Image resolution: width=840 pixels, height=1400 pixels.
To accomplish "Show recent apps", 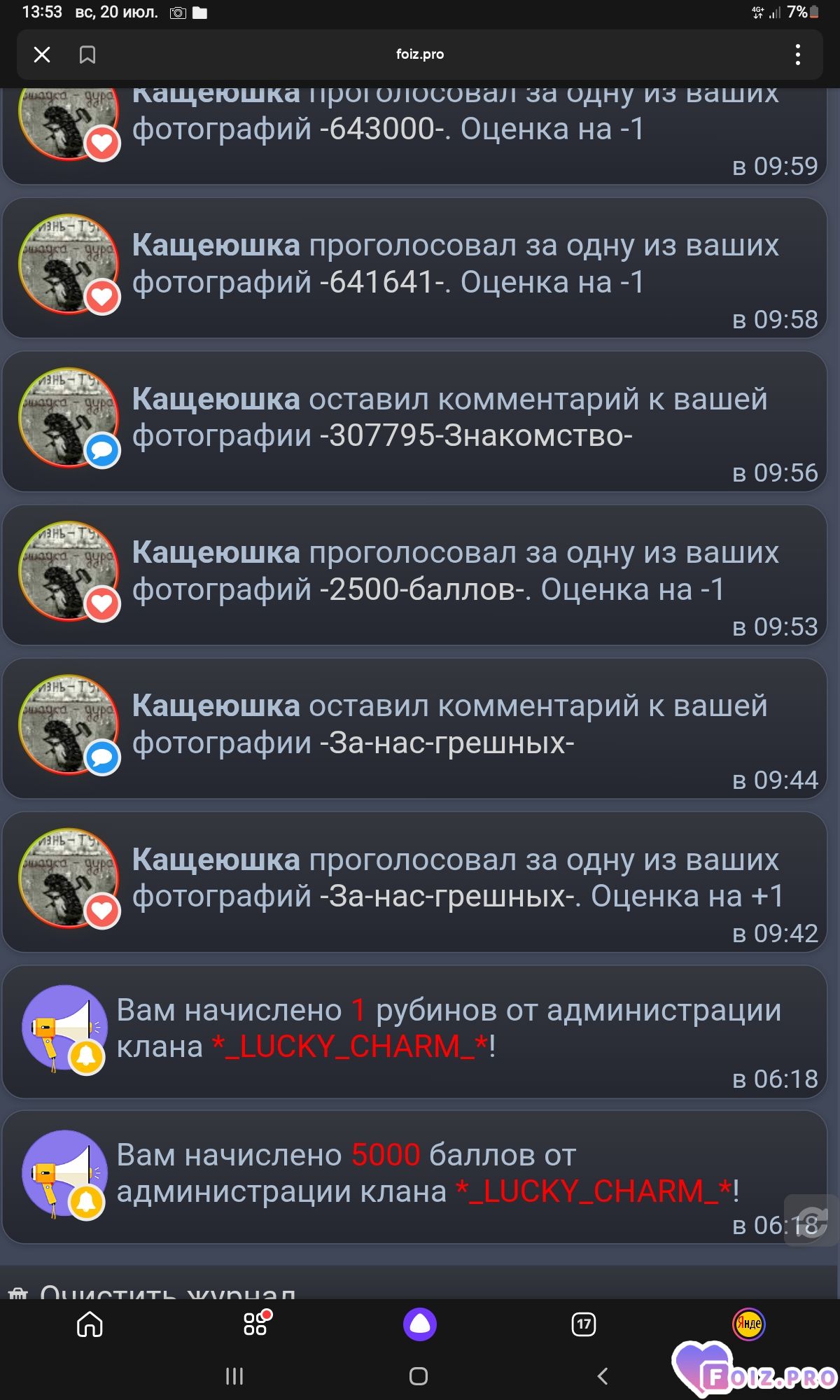I will (x=234, y=1376).
